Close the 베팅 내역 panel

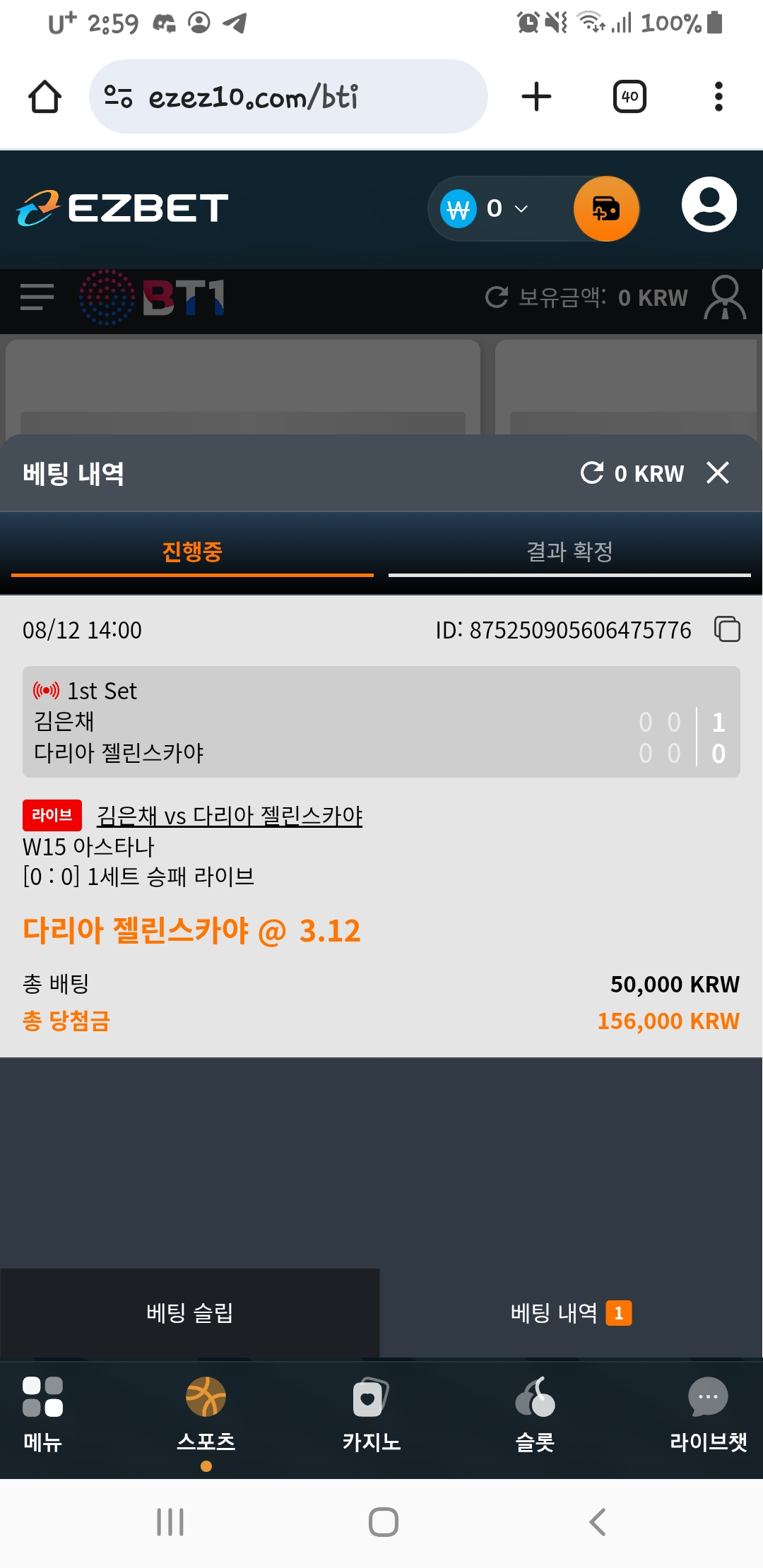tap(717, 473)
